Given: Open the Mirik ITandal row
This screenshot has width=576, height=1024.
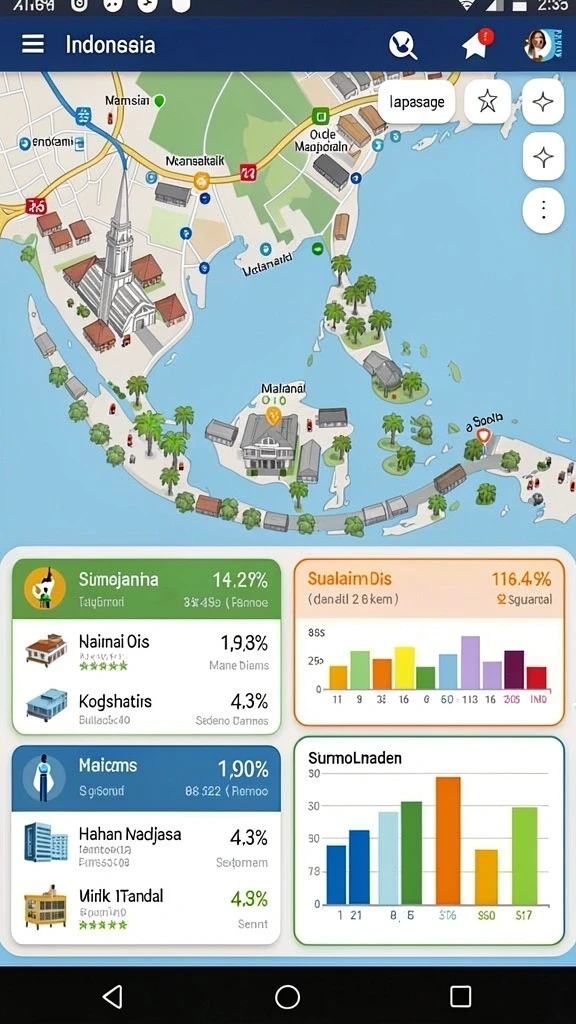Looking at the screenshot, I should [146, 909].
